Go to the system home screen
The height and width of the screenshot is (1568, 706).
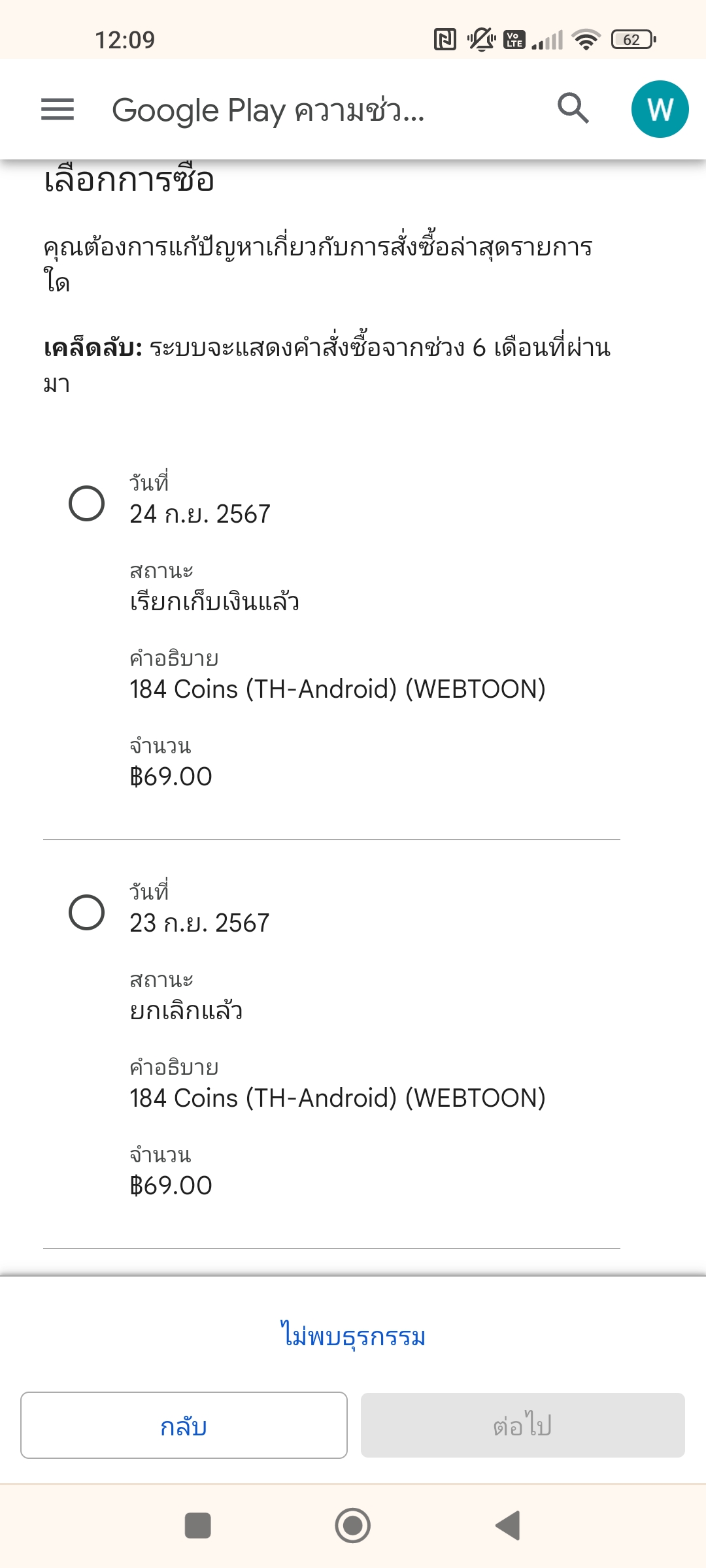coord(353,1526)
